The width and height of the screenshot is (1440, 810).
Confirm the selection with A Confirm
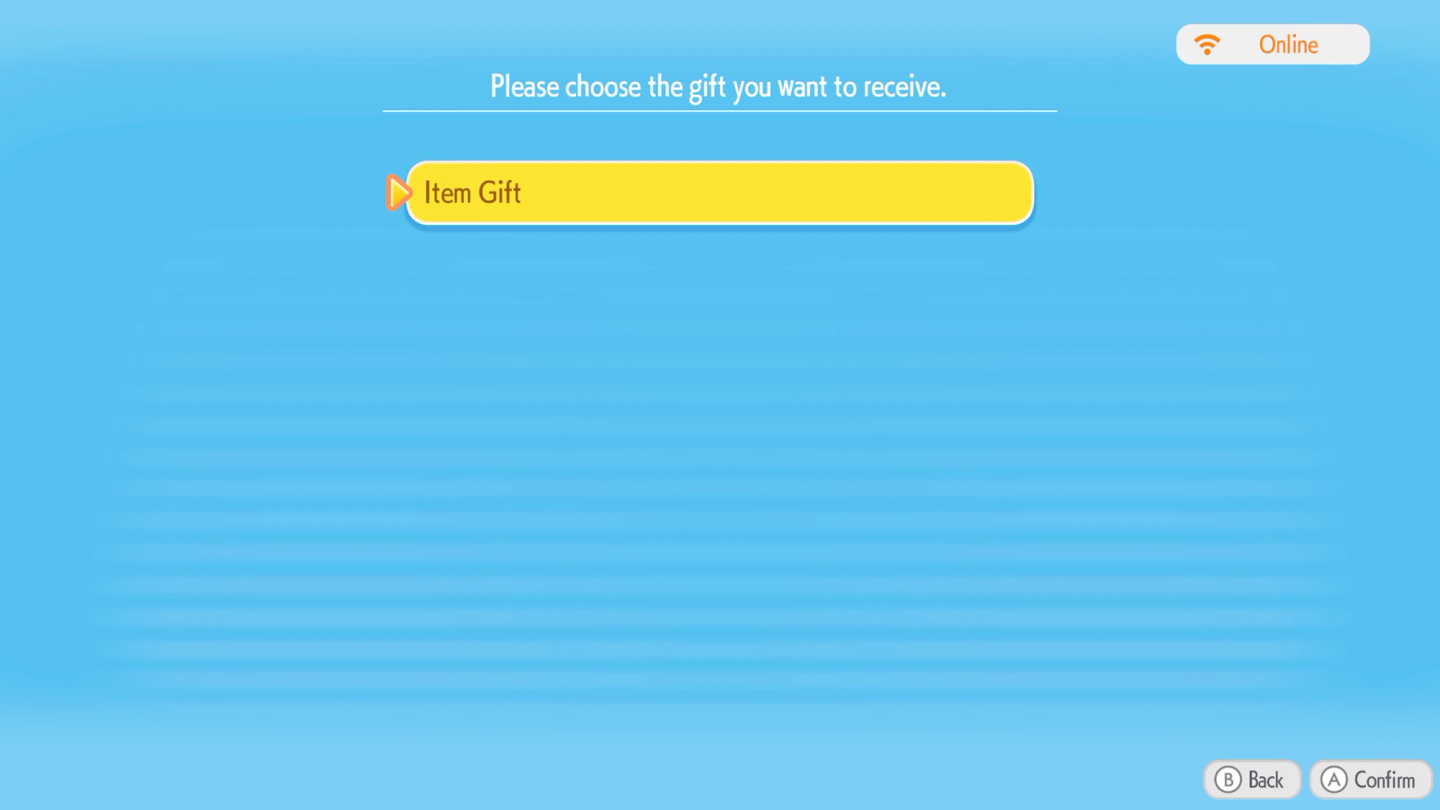coord(1369,779)
